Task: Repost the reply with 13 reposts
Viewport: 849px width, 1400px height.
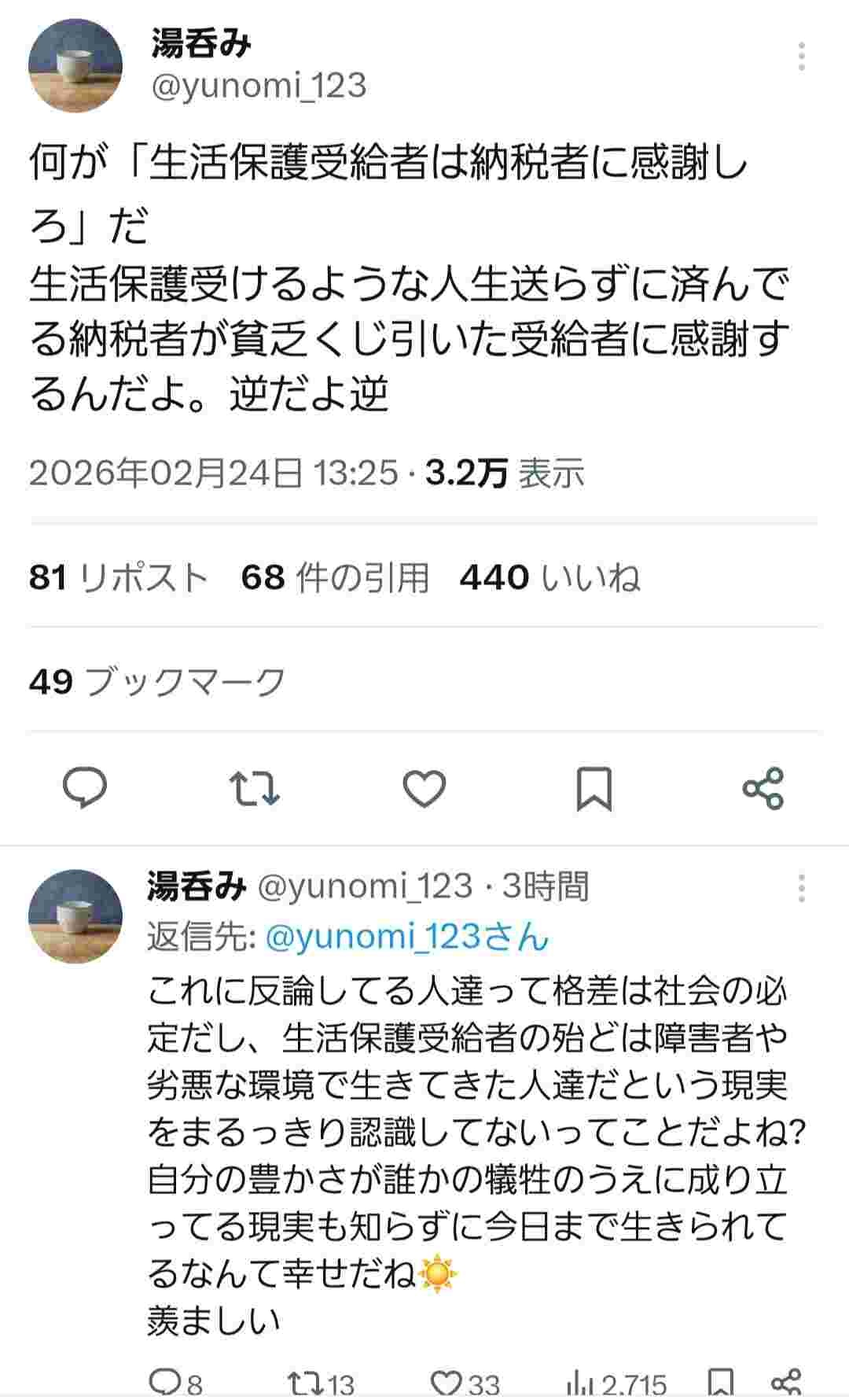Action: click(x=321, y=1383)
